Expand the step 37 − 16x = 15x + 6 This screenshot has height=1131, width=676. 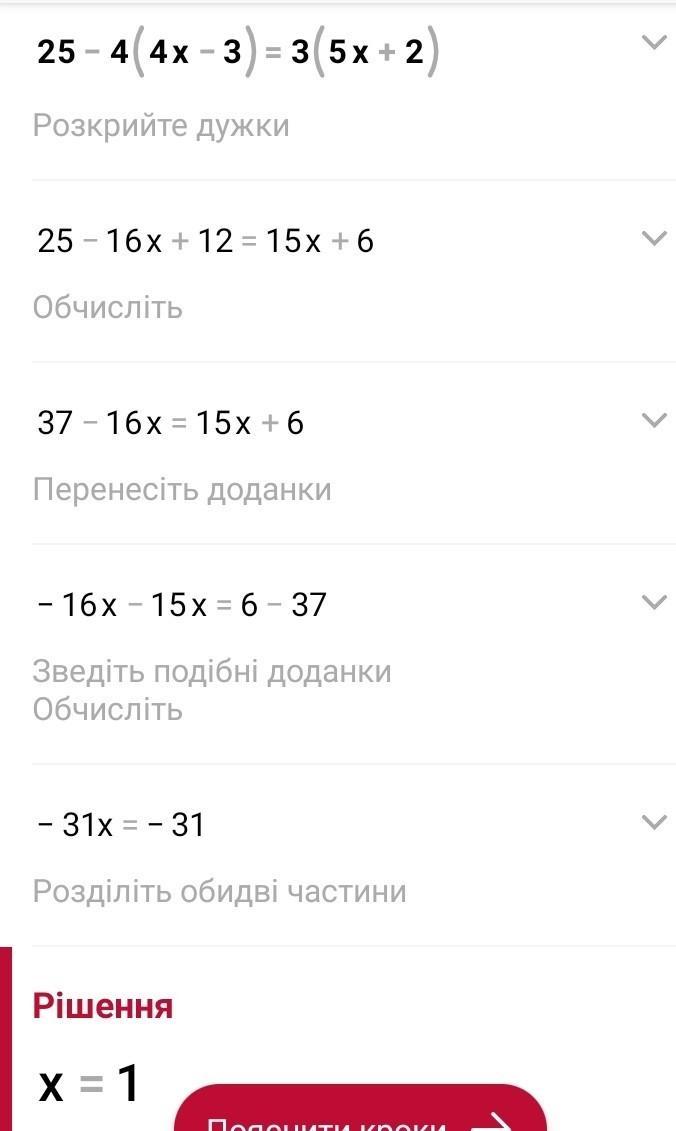coord(653,420)
